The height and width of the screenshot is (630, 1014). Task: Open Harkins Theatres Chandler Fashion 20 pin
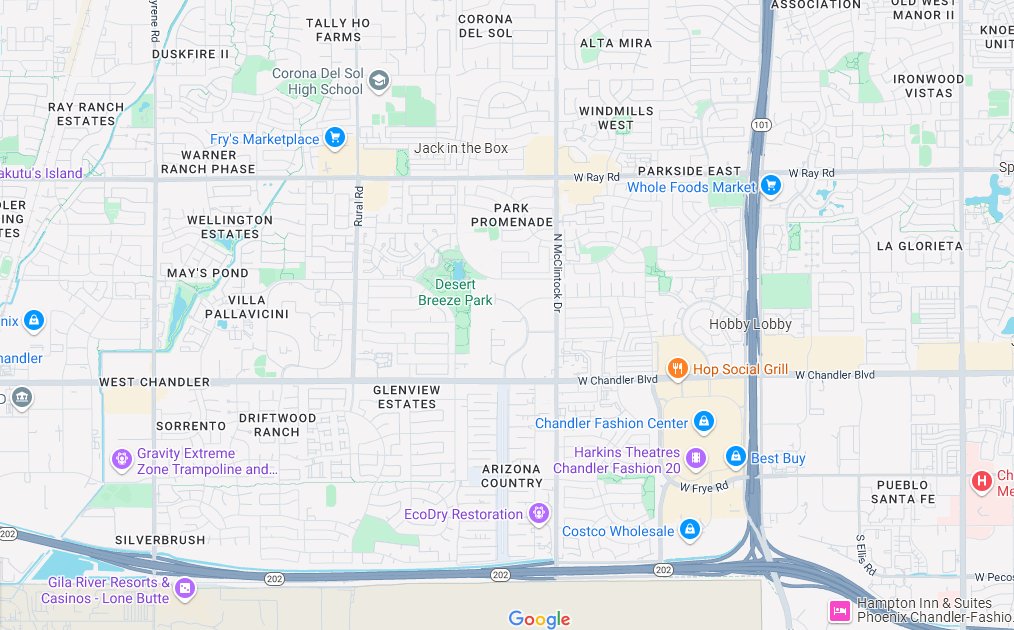(696, 459)
